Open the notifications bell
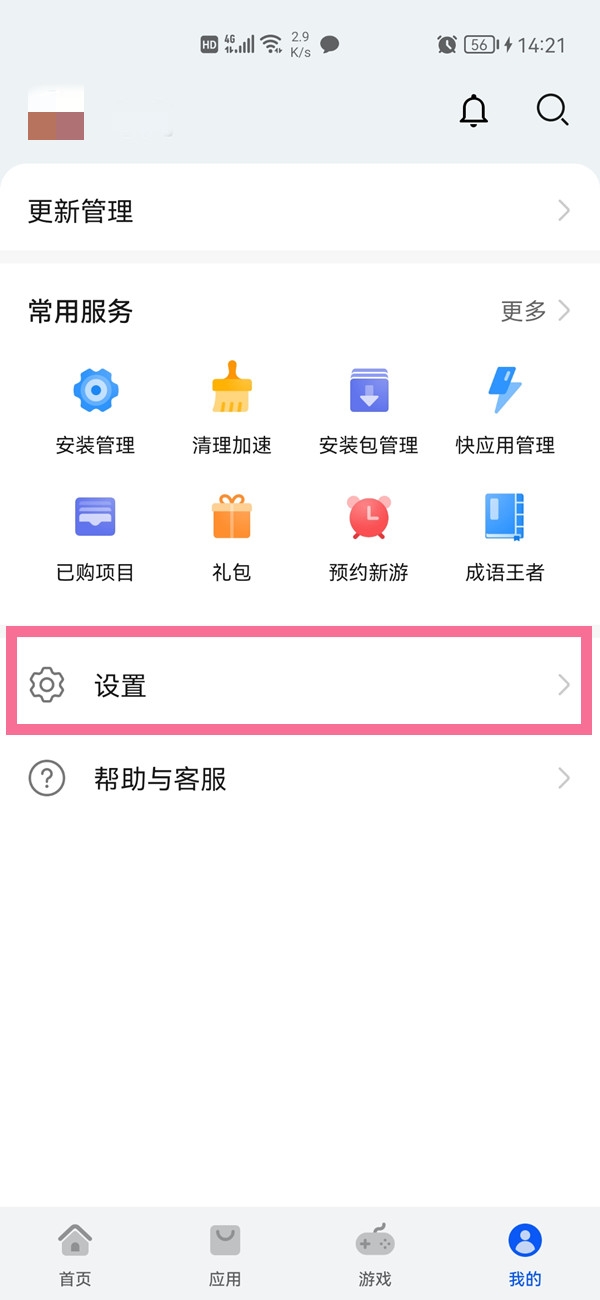600x1300 pixels. (x=474, y=110)
